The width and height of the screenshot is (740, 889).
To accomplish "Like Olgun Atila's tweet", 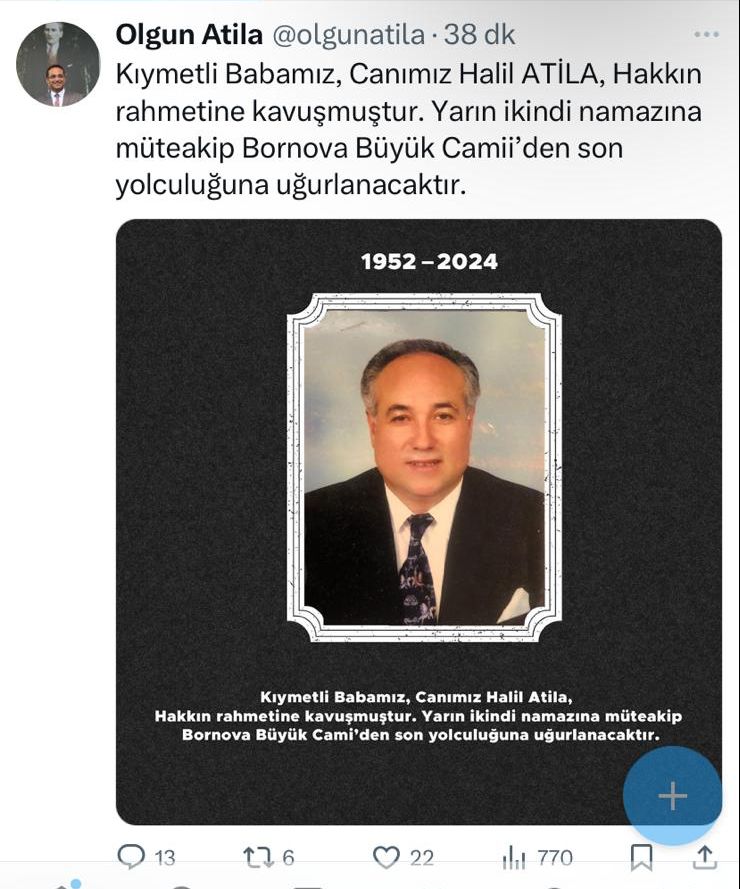I will pos(387,857).
